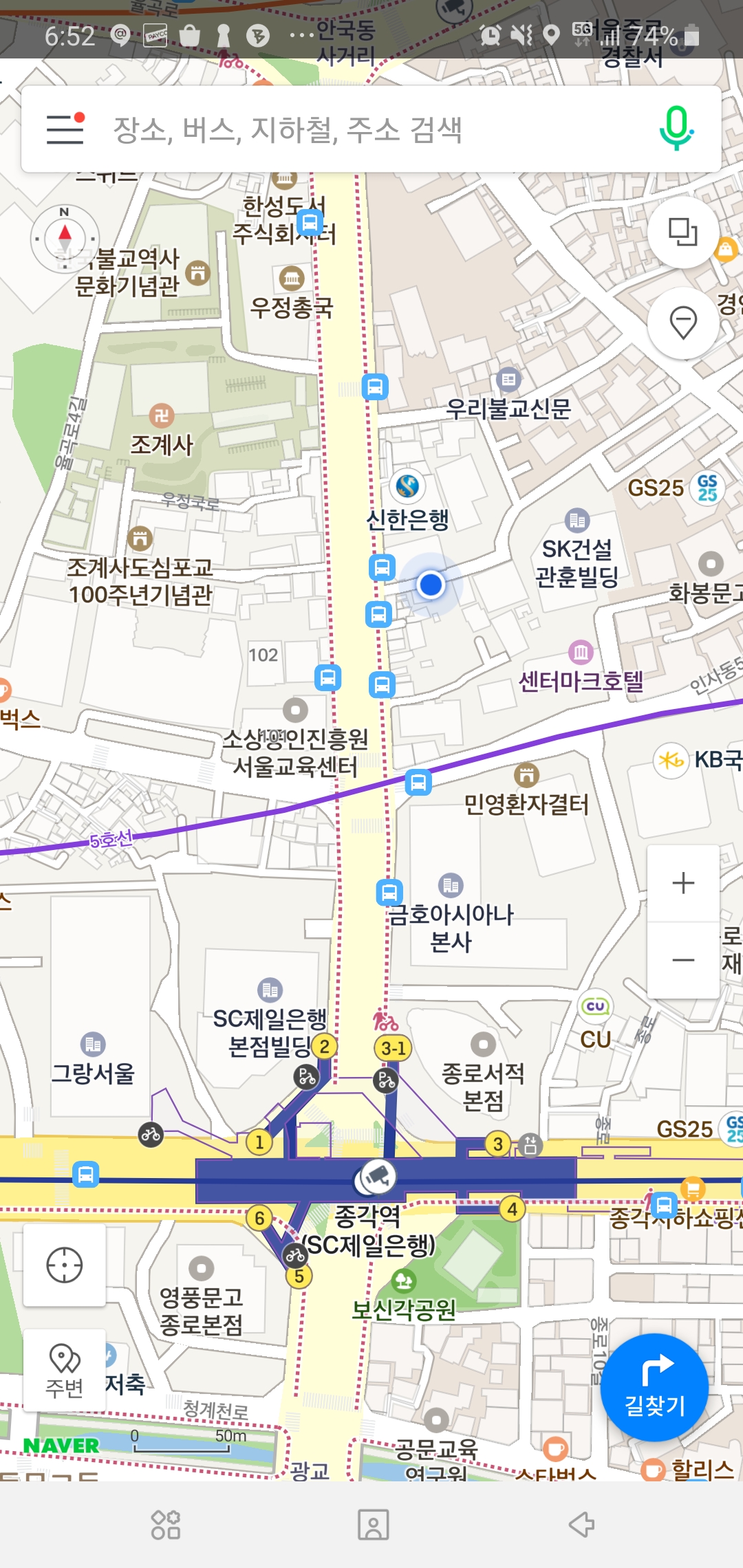Open the hamburger menu

(x=65, y=129)
